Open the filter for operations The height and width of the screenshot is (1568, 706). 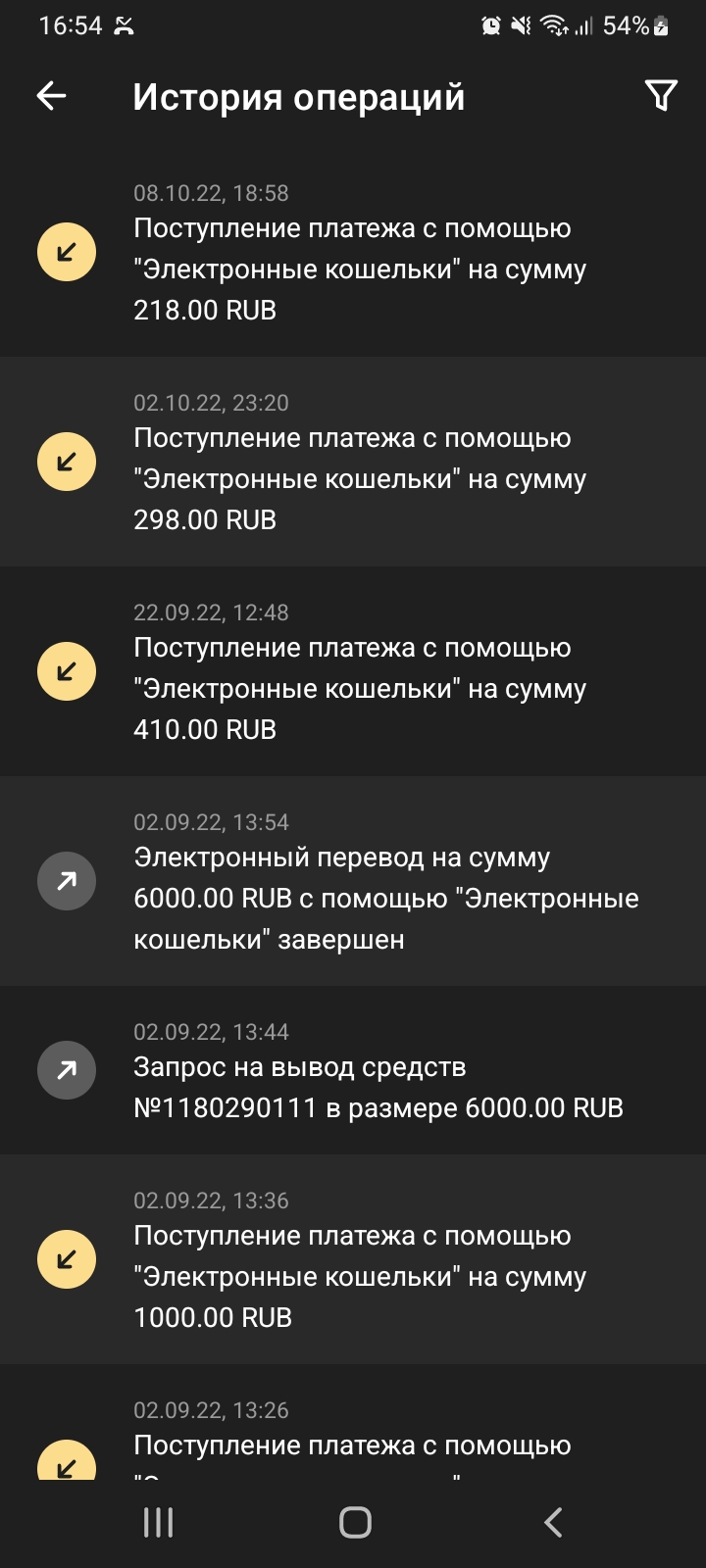661,96
